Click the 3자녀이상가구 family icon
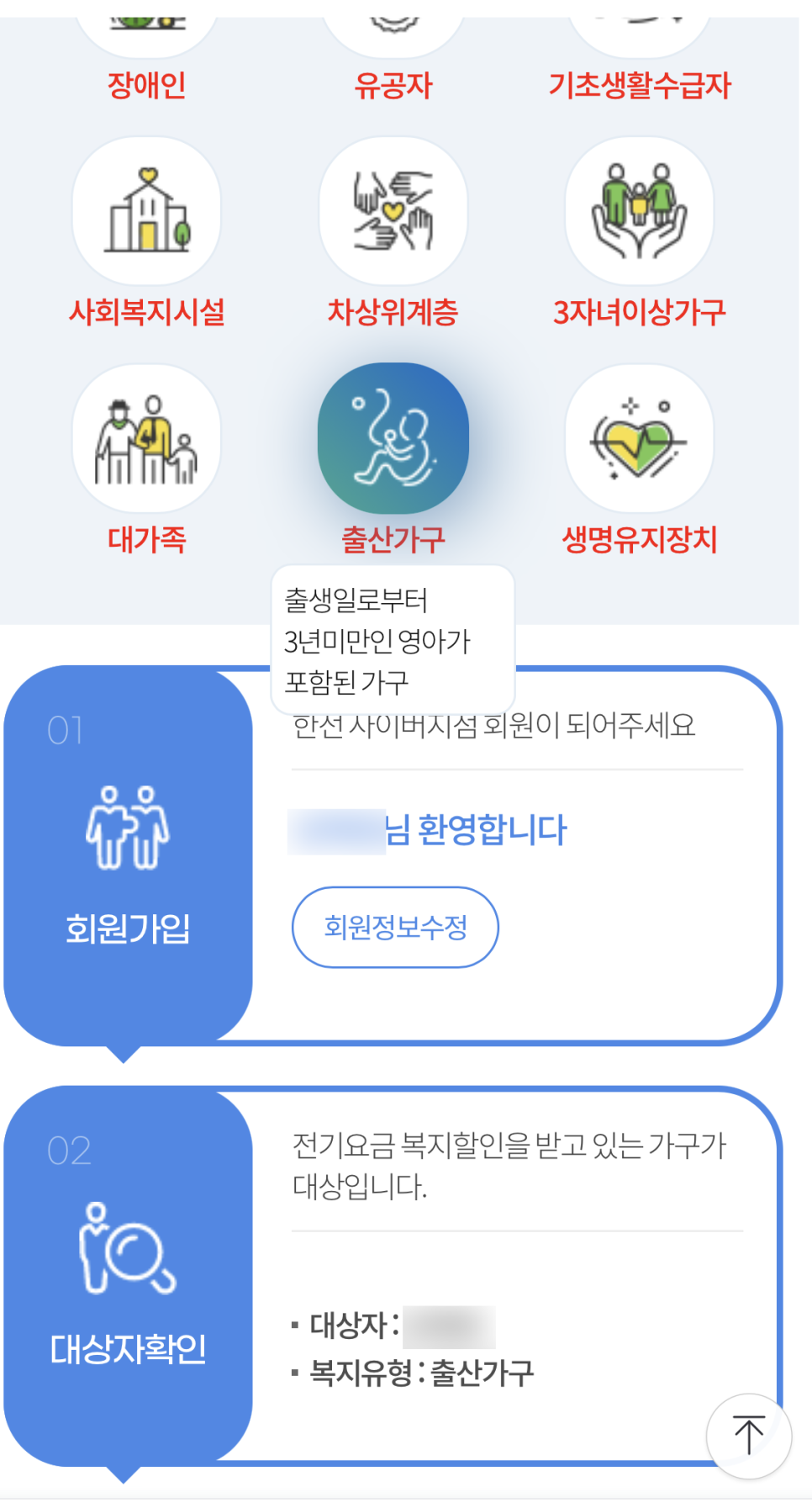Viewport: 812px width, 1508px height. (641, 210)
